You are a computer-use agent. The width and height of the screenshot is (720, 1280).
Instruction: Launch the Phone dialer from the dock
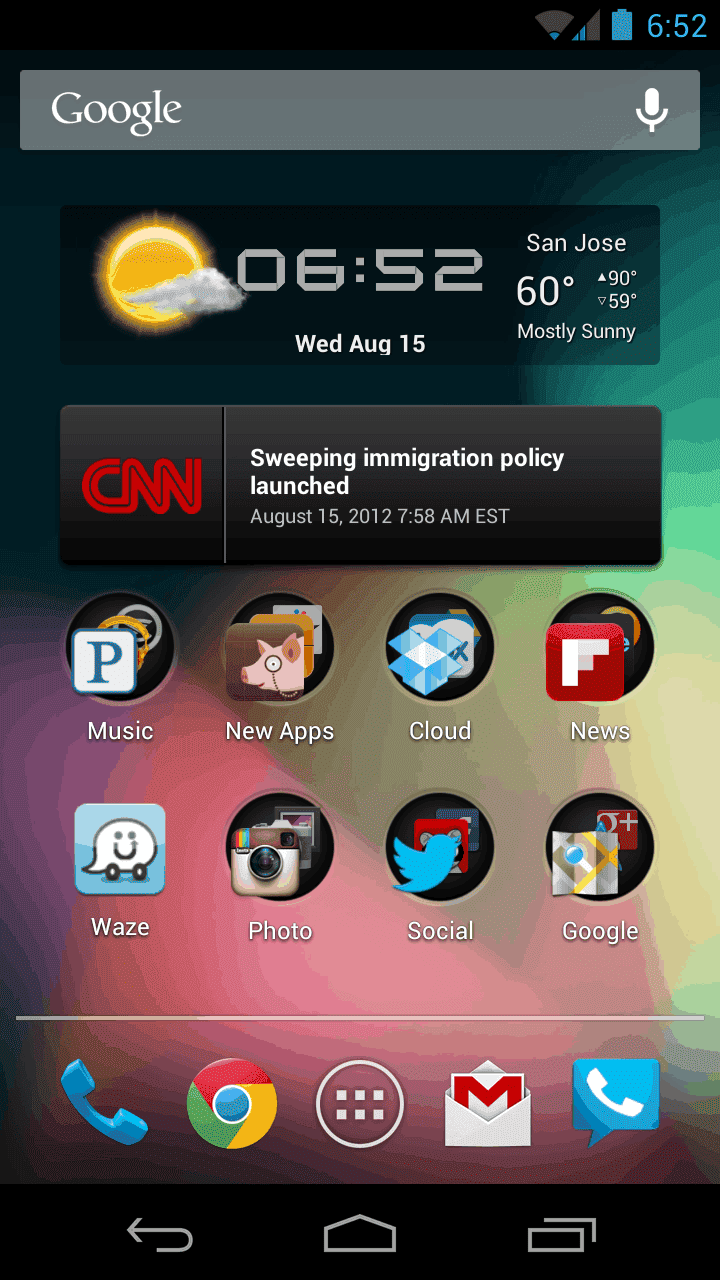pos(103,1103)
